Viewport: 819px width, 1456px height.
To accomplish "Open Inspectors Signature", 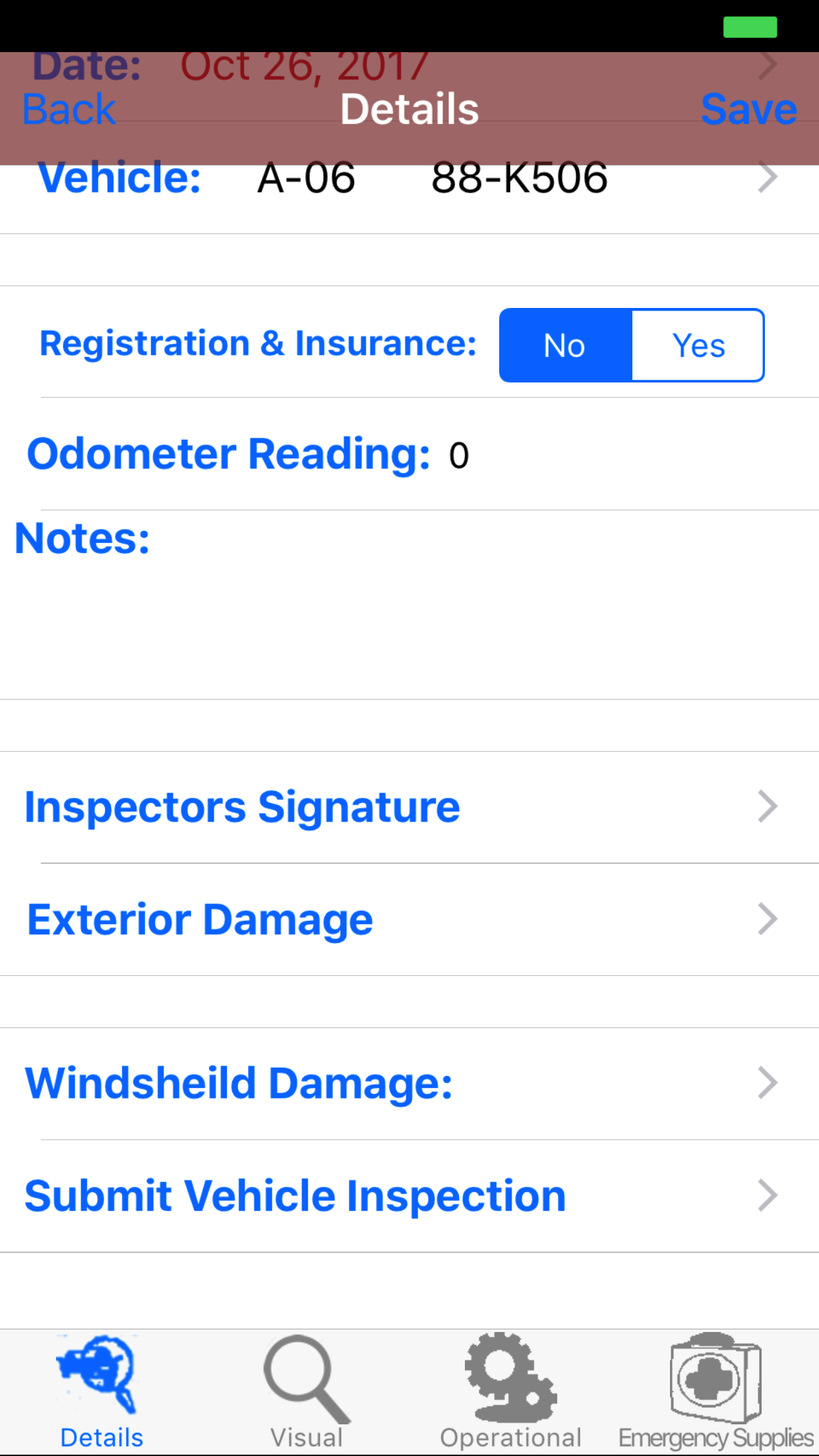I will pyautogui.click(x=409, y=807).
